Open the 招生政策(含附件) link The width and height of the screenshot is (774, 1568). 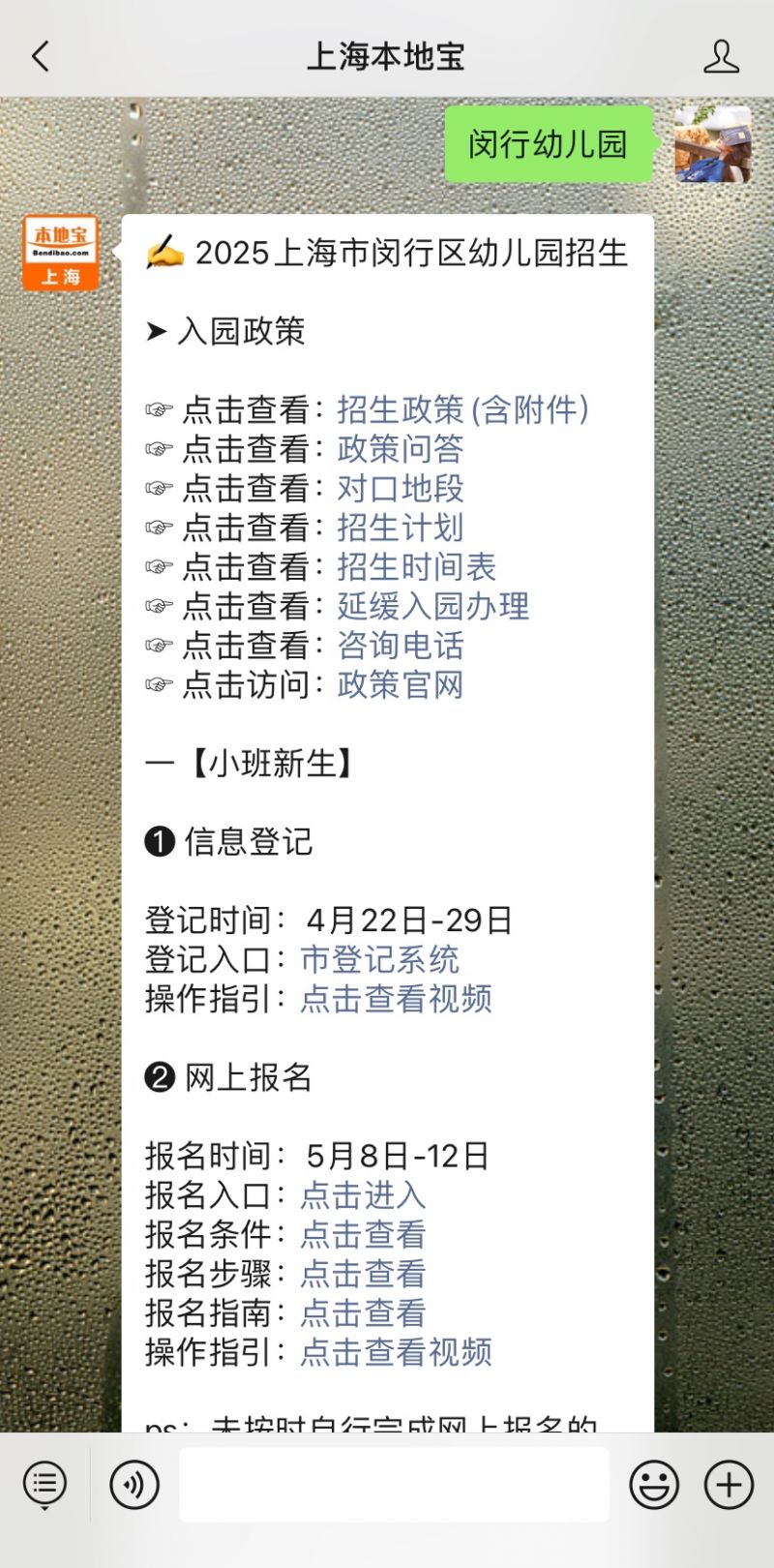462,409
